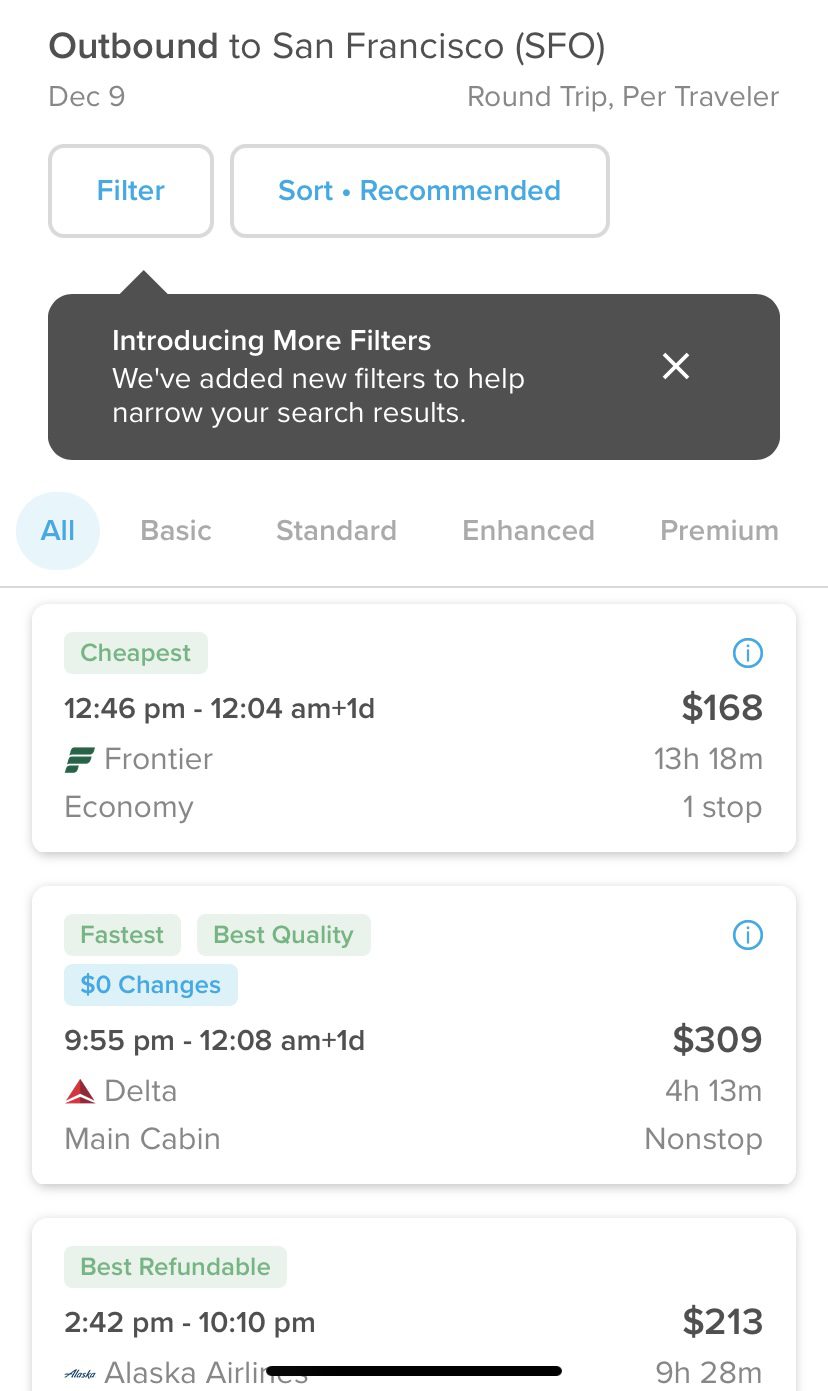Open the Premium fare category
The image size is (828, 1391).
[718, 530]
